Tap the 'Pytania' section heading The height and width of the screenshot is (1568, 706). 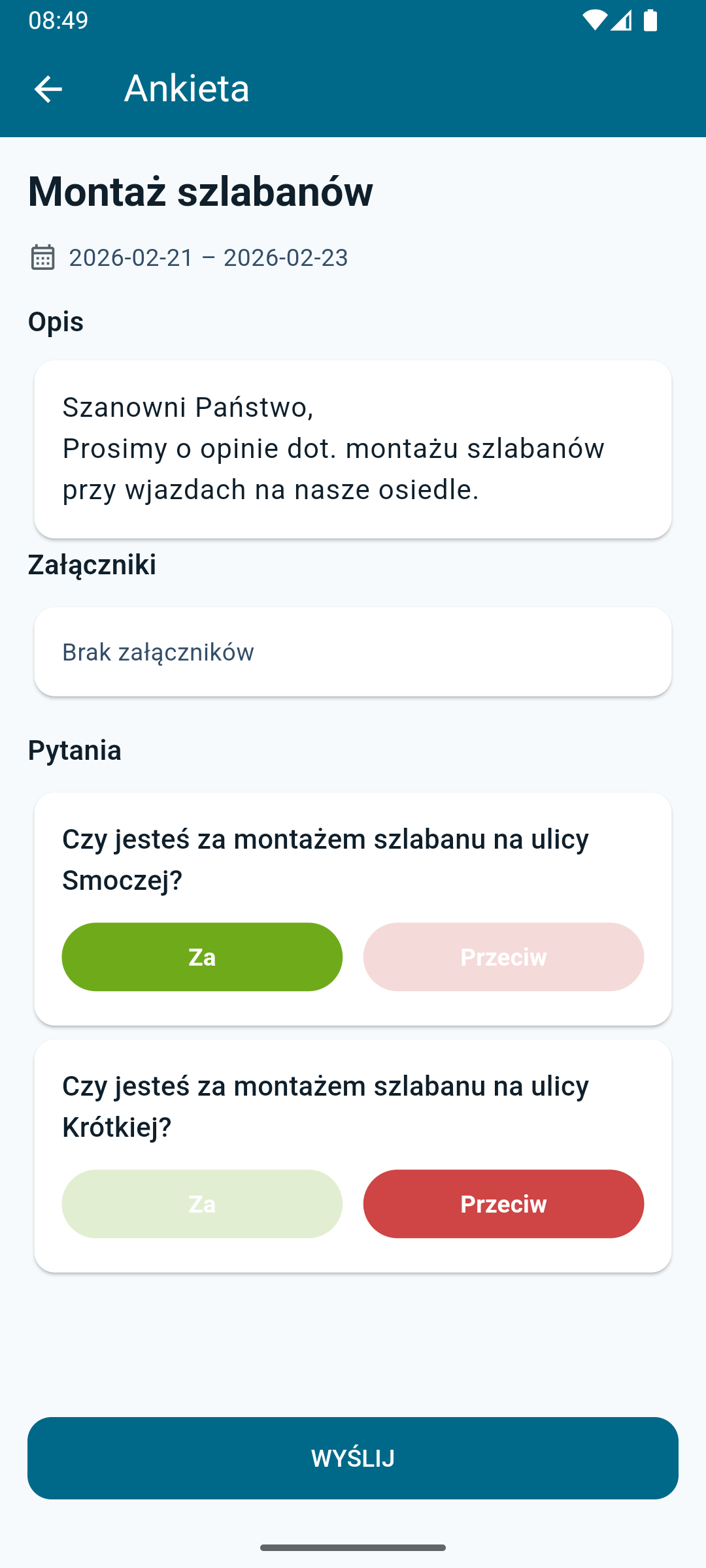coord(75,750)
